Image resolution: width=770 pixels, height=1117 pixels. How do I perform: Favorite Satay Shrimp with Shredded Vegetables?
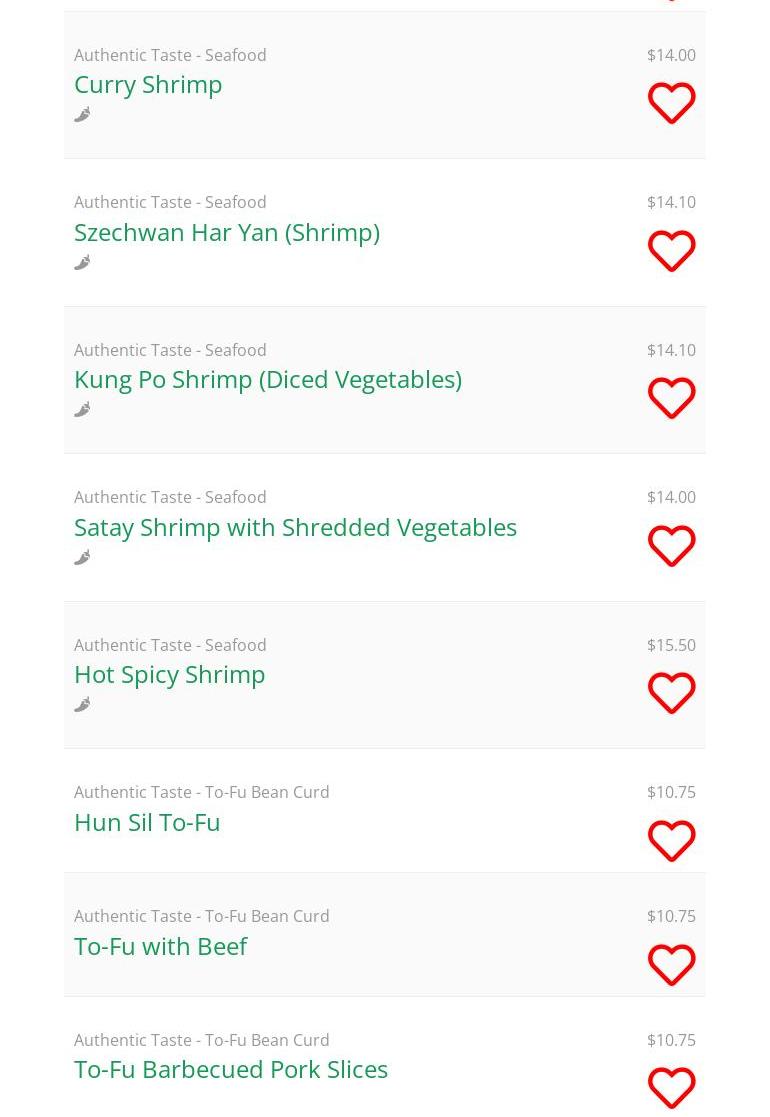pyautogui.click(x=671, y=546)
